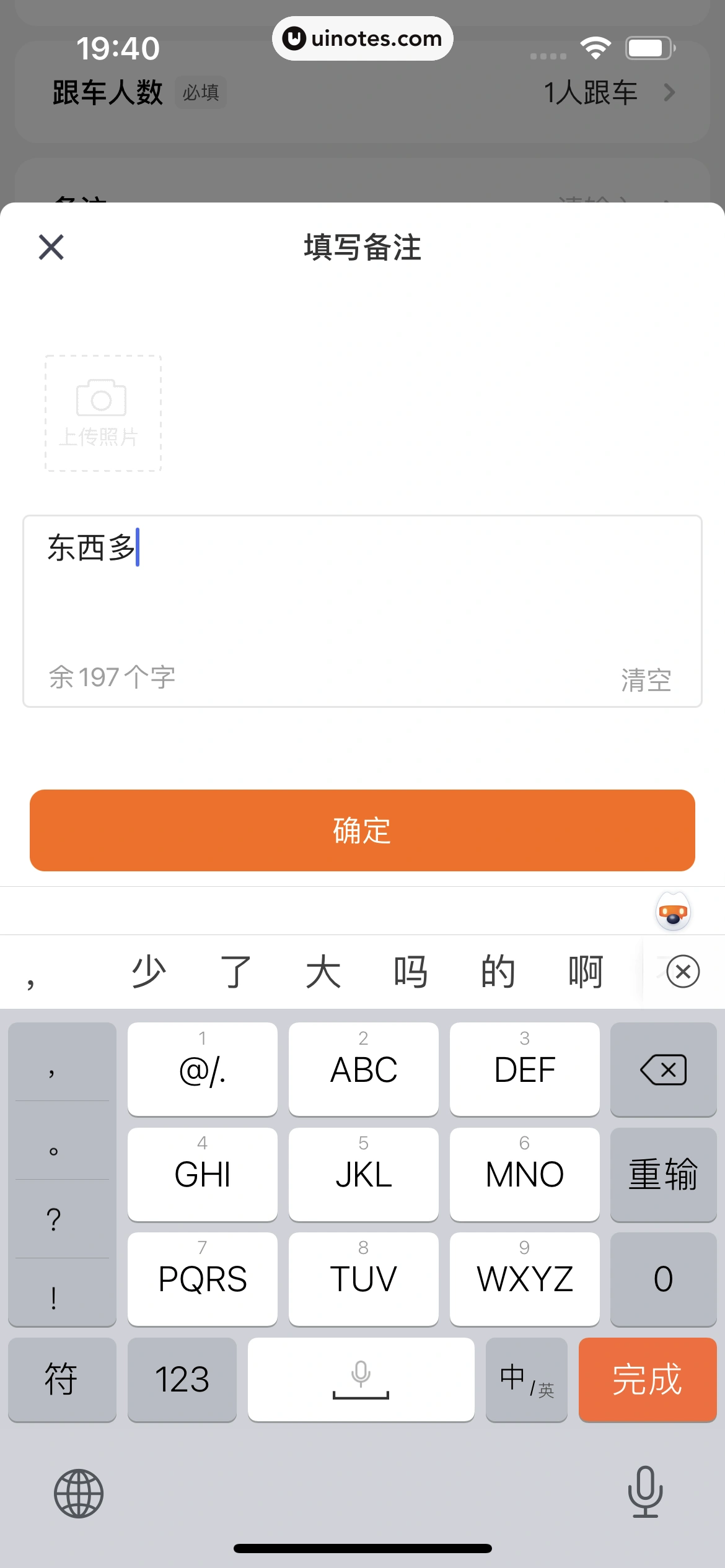Tap the backspace key on the keyboard
The width and height of the screenshot is (725, 1568).
coord(663,1069)
